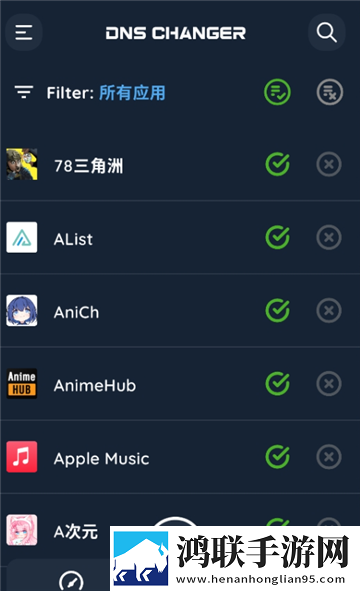Exclude 78三角洲 with its X icon

coord(329,164)
